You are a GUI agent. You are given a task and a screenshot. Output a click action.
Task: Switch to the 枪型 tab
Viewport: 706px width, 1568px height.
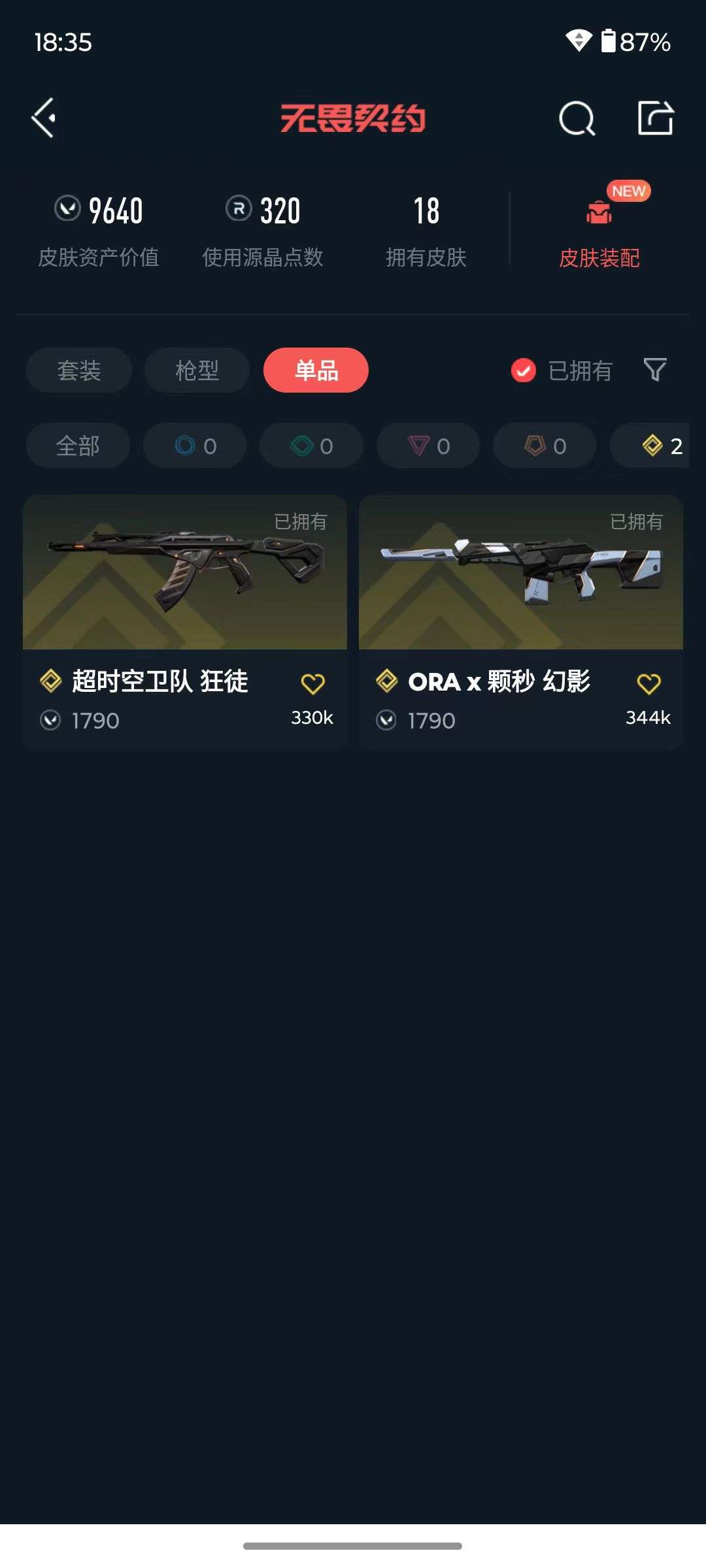click(195, 370)
